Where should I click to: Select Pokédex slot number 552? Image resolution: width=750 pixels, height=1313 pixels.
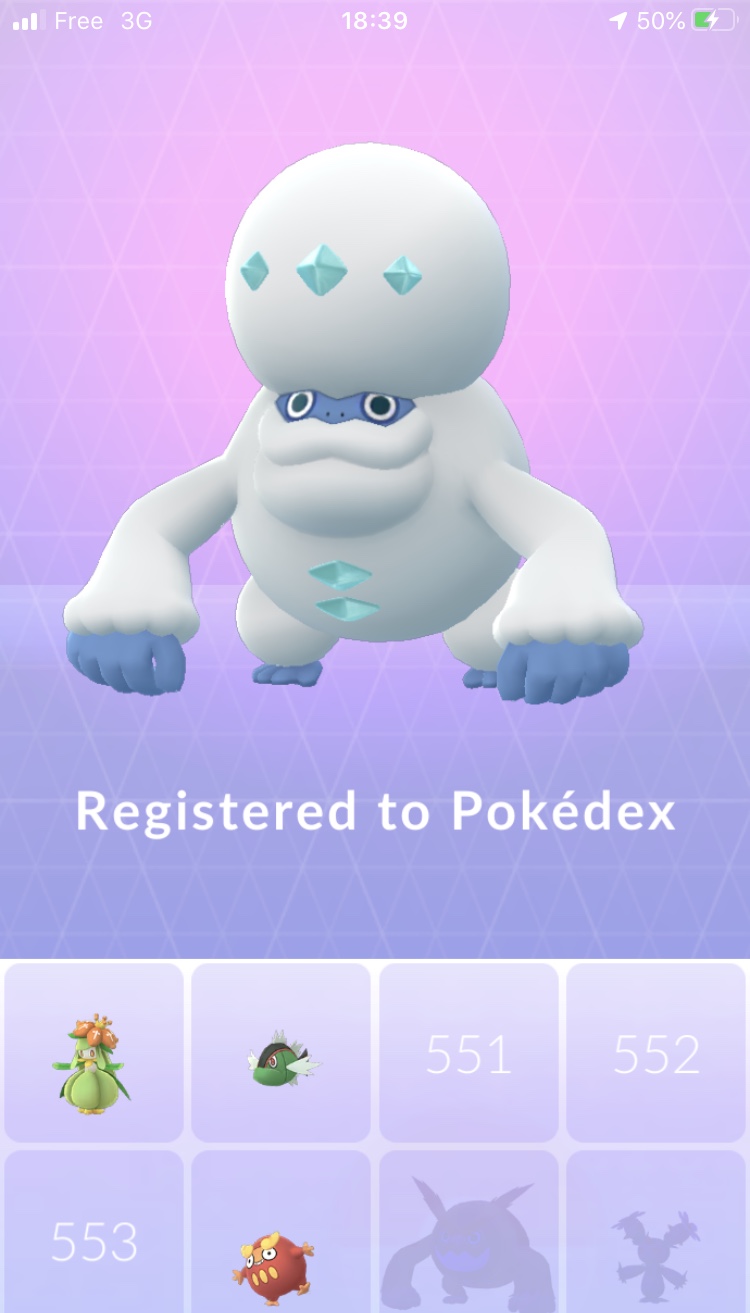[656, 1053]
